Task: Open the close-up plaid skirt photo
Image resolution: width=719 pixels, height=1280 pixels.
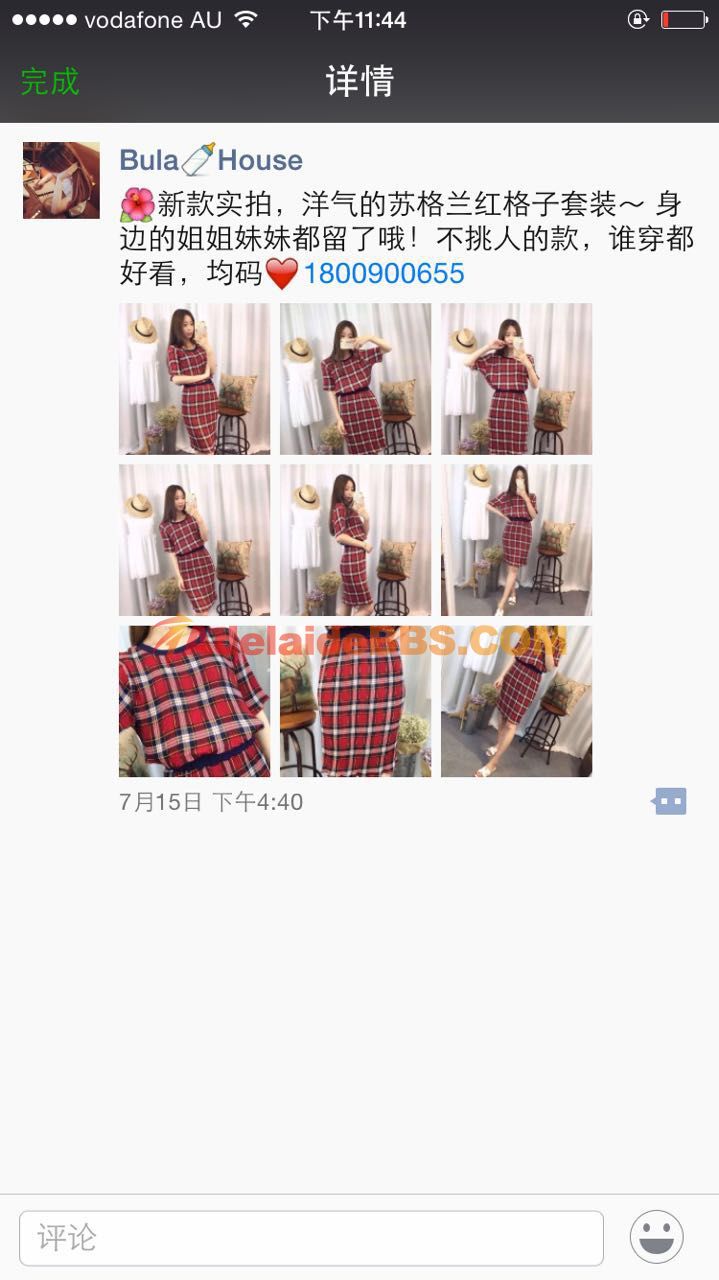Action: click(355, 701)
